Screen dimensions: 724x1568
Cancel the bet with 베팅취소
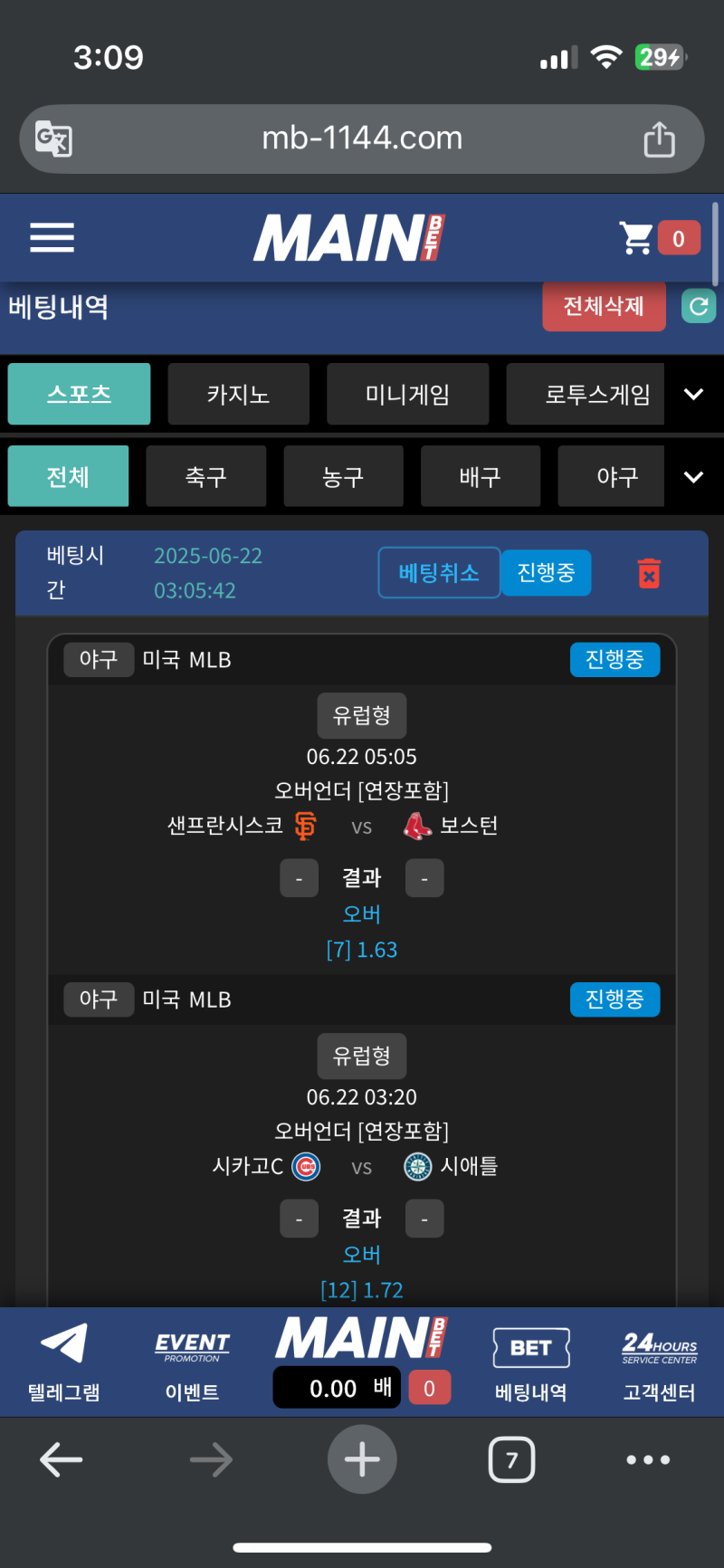tap(439, 572)
